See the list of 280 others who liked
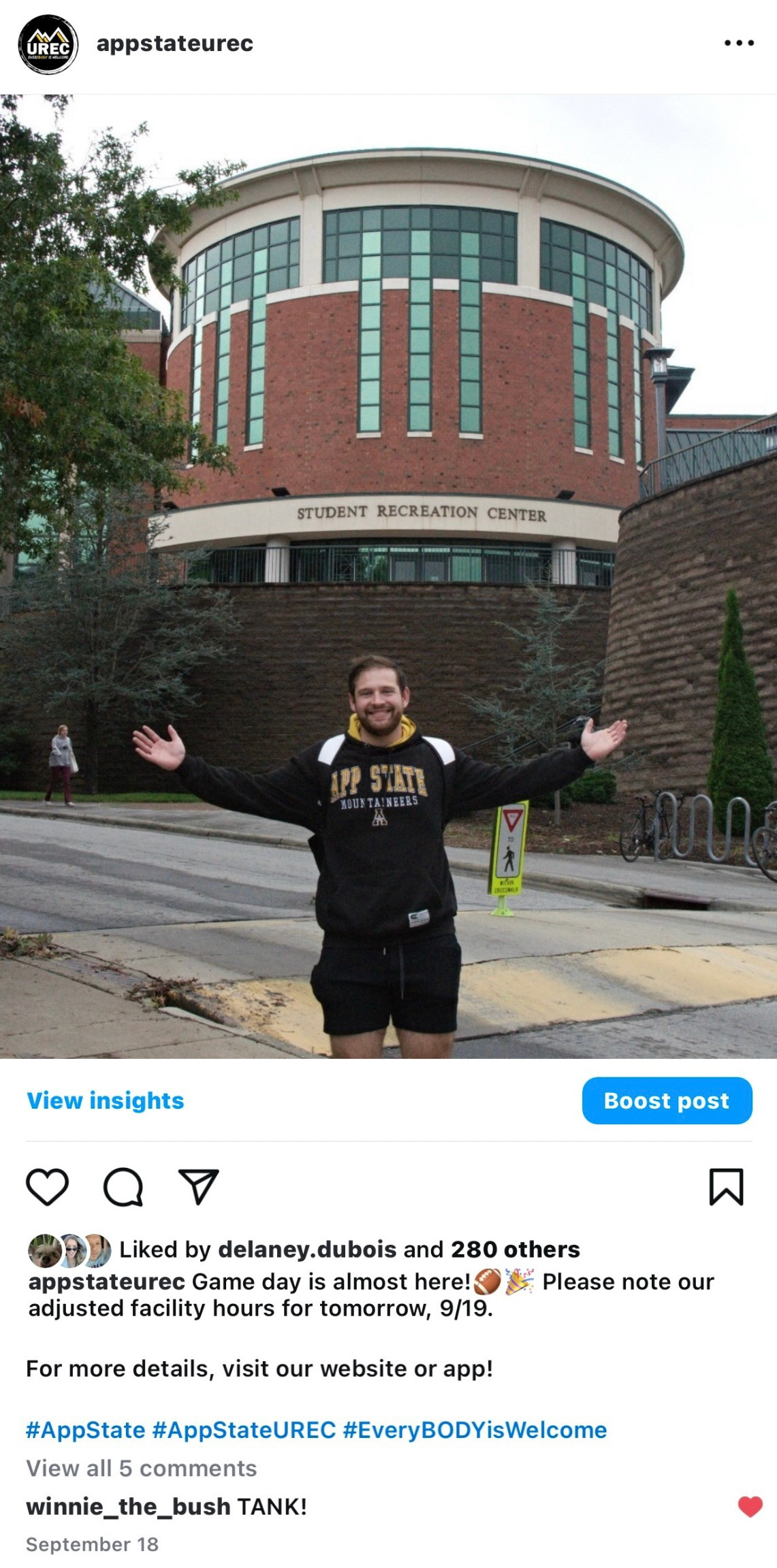 (516, 1249)
